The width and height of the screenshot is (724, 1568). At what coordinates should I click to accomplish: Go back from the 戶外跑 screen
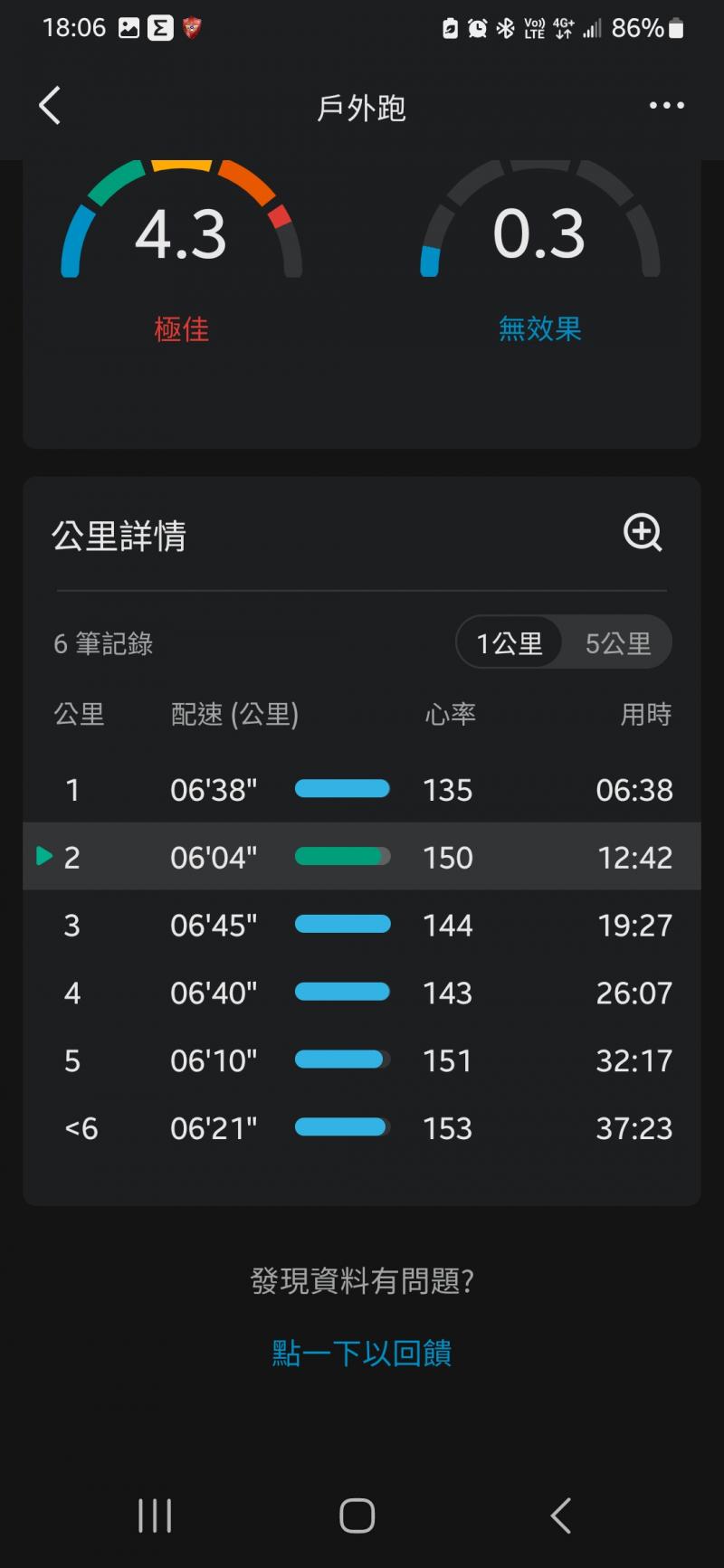click(51, 106)
